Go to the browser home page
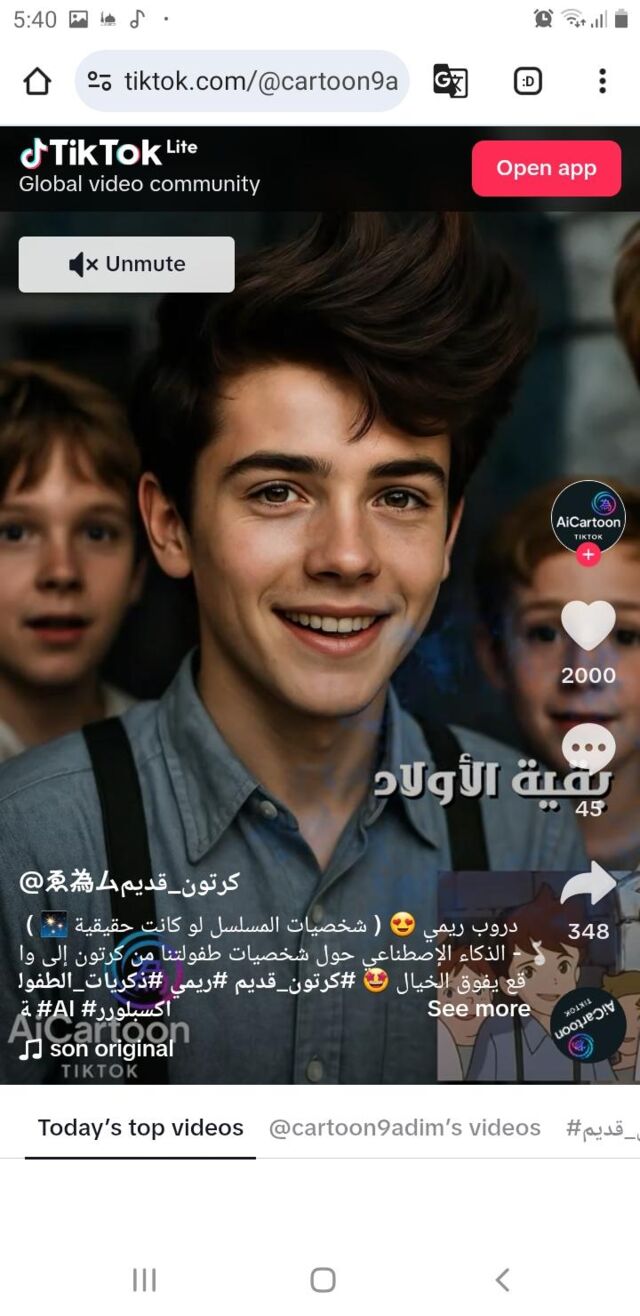This screenshot has height=1316, width=640. click(x=37, y=81)
